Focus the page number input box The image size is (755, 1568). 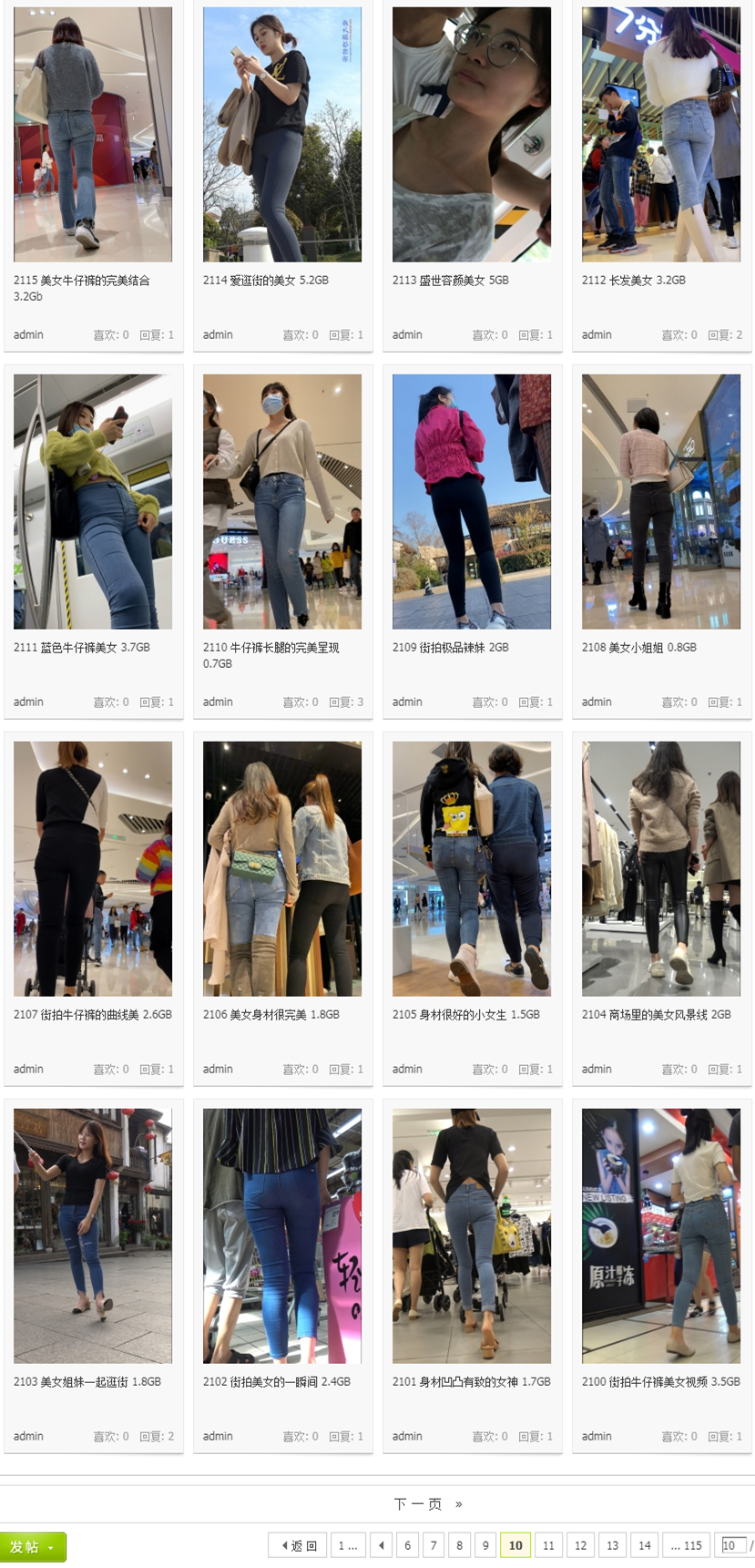(x=731, y=1545)
